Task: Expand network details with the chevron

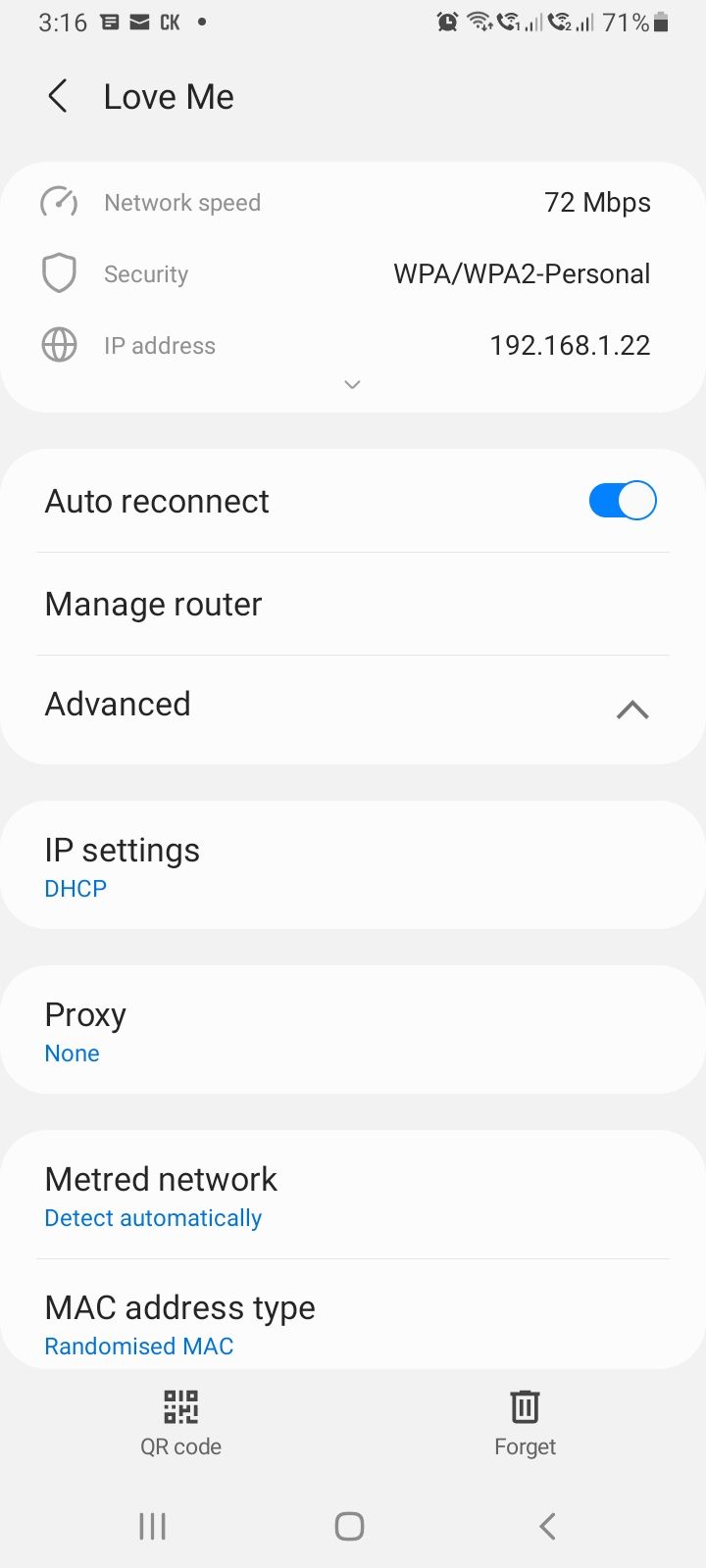Action: 352,385
